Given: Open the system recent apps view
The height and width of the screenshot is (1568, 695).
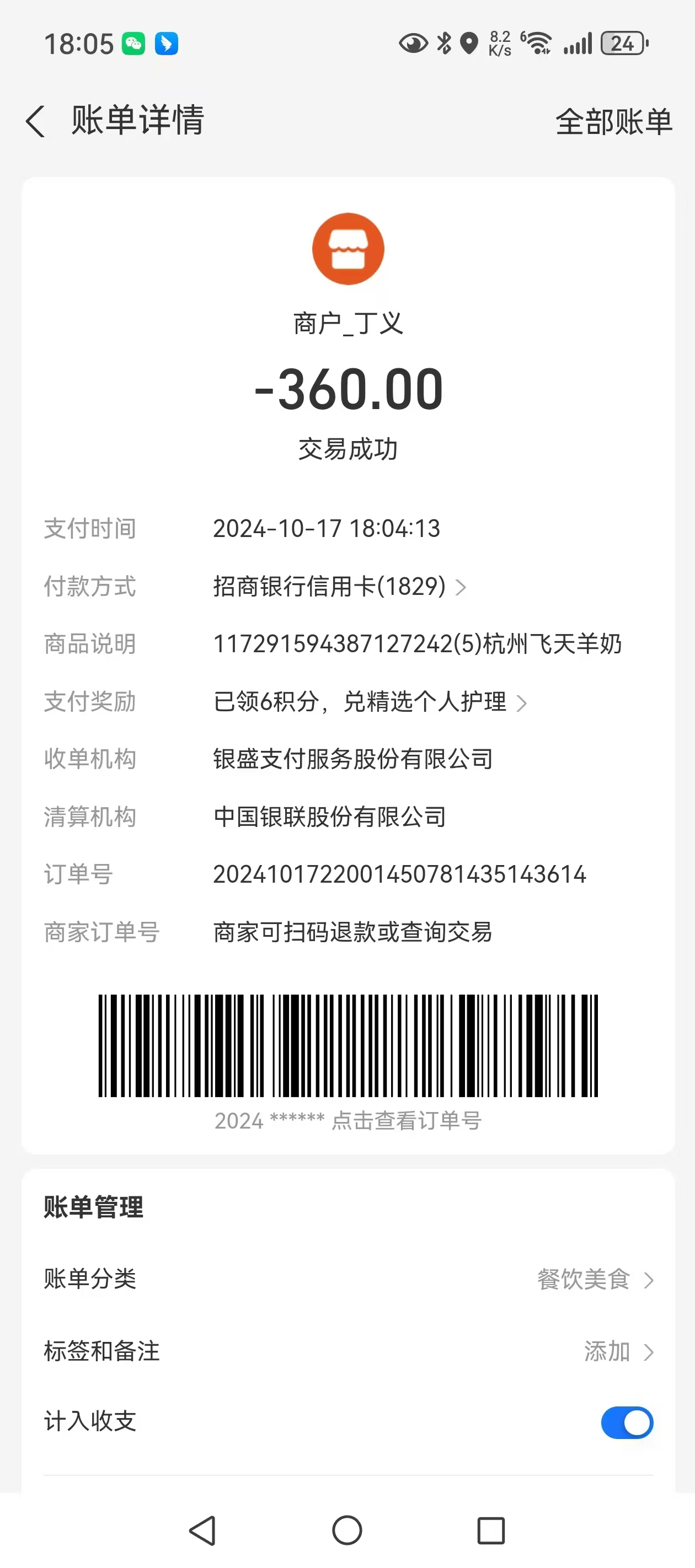Looking at the screenshot, I should pyautogui.click(x=491, y=1529).
